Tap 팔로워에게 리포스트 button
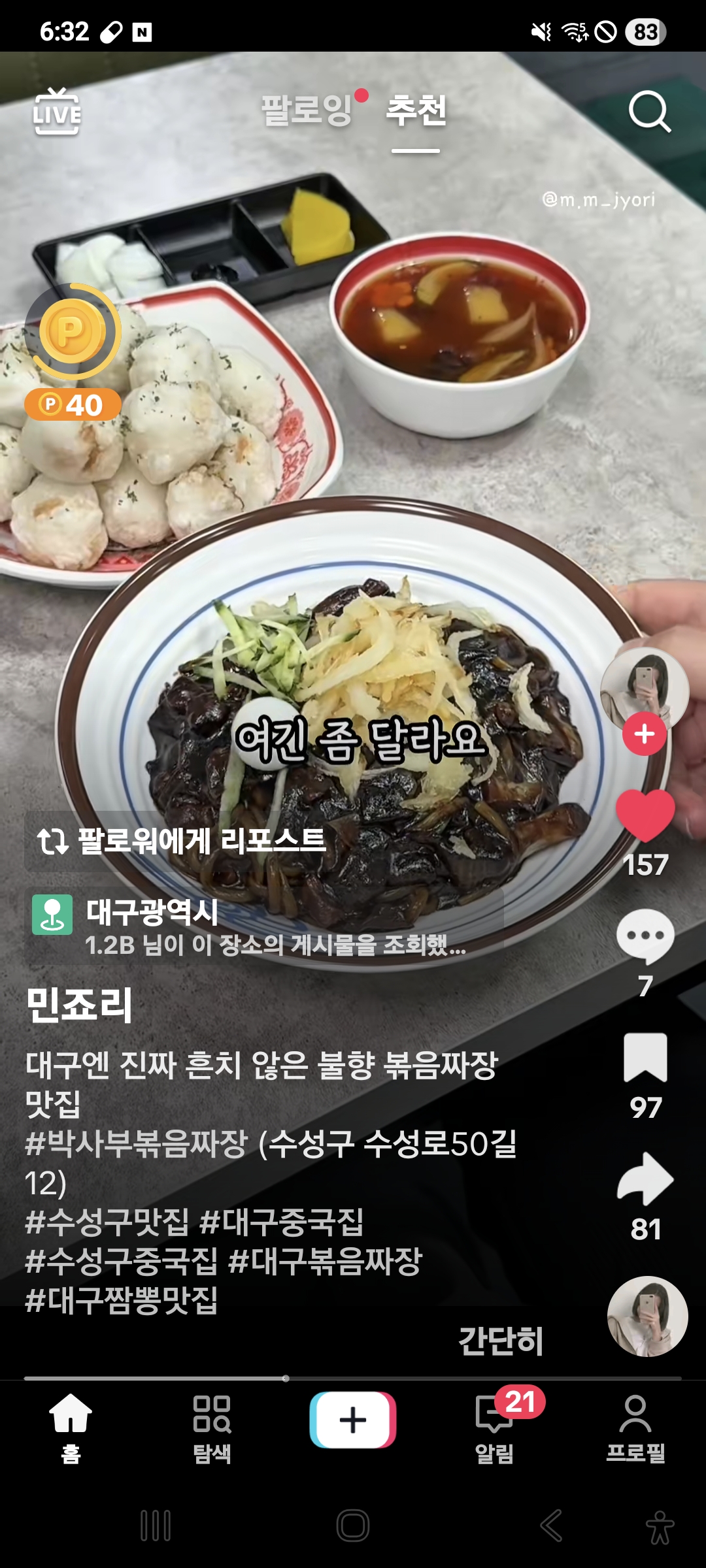706x1568 pixels. click(x=182, y=841)
